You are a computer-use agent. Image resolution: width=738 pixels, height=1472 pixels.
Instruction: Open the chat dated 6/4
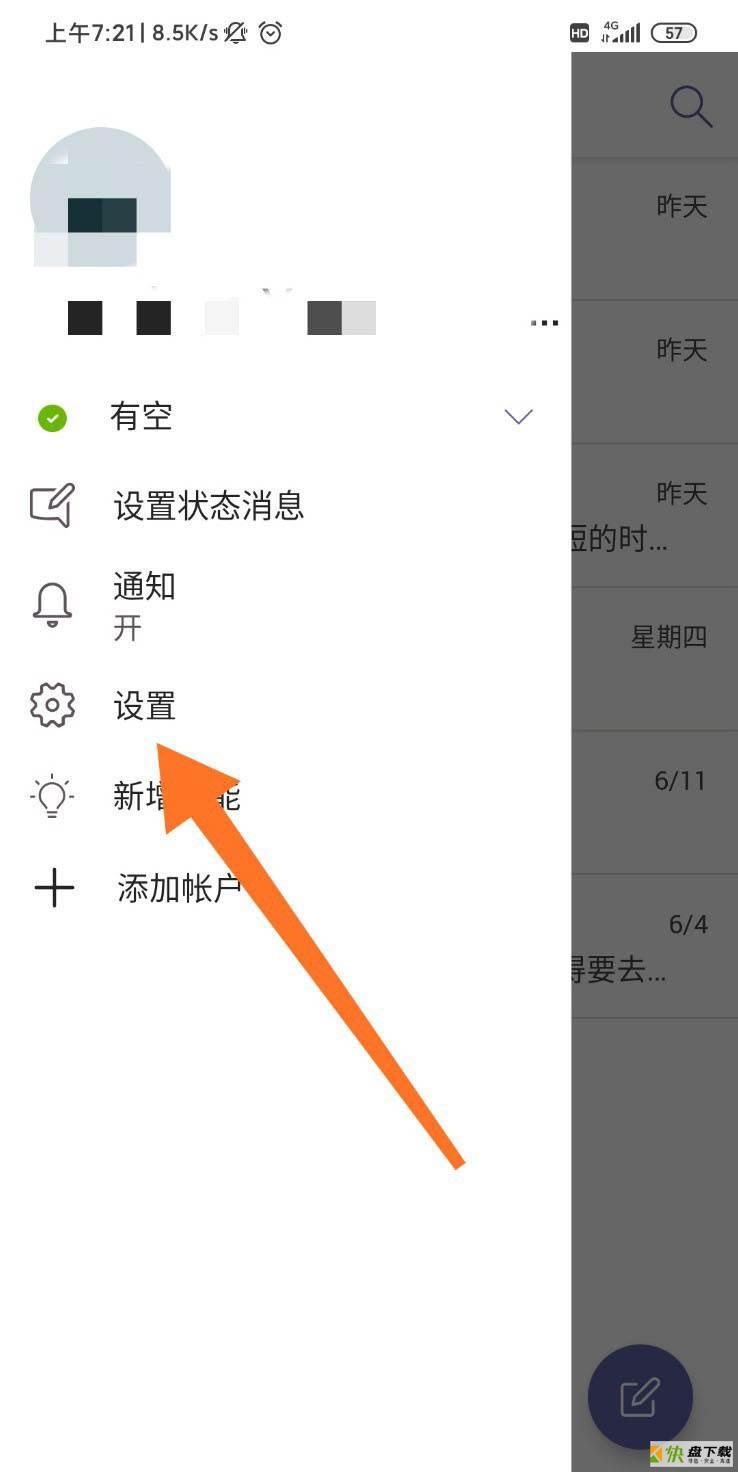(655, 946)
